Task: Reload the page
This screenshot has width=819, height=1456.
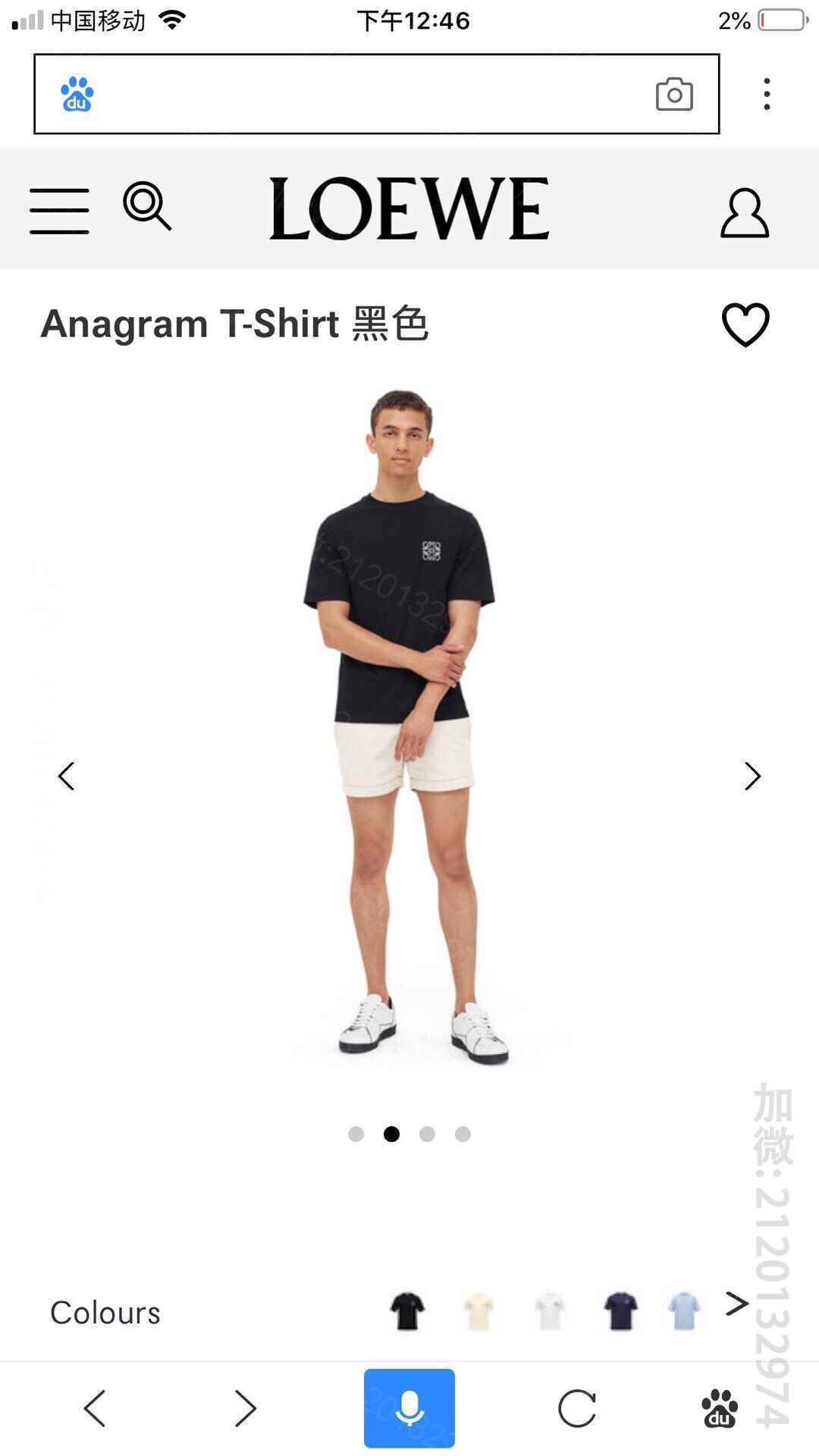Action: point(577,1408)
